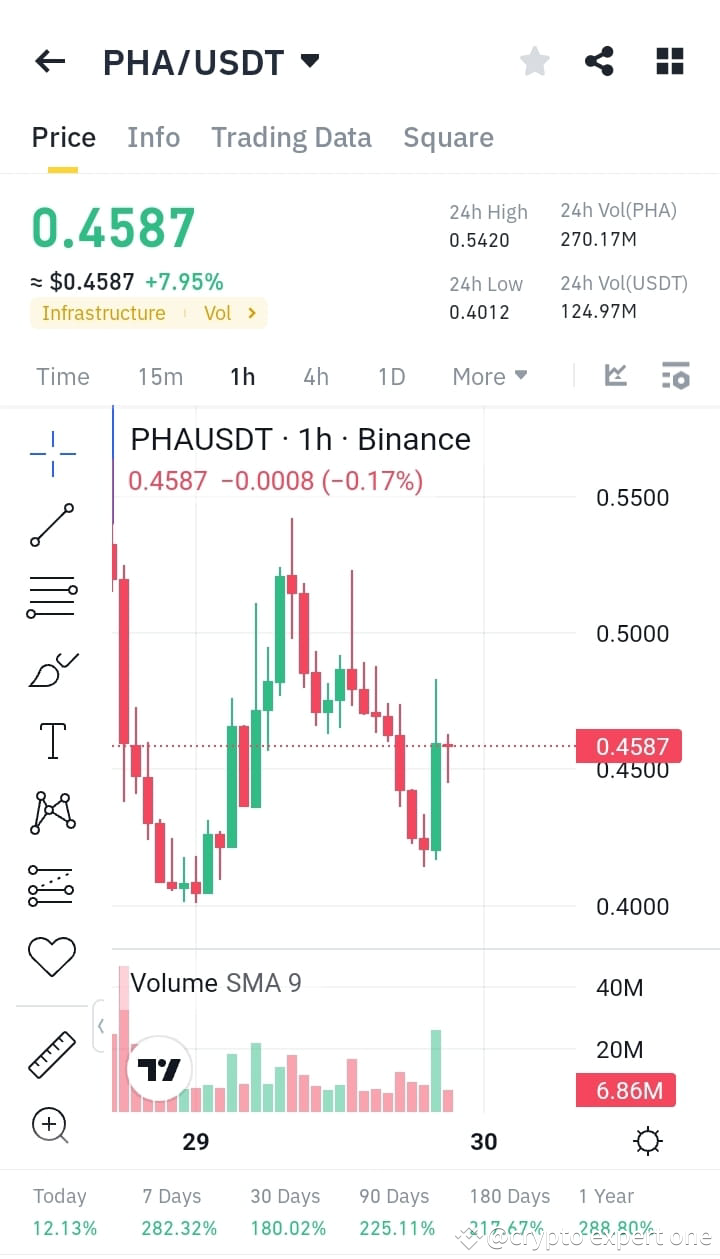
Task: Open the chart display settings icon
Action: (676, 375)
